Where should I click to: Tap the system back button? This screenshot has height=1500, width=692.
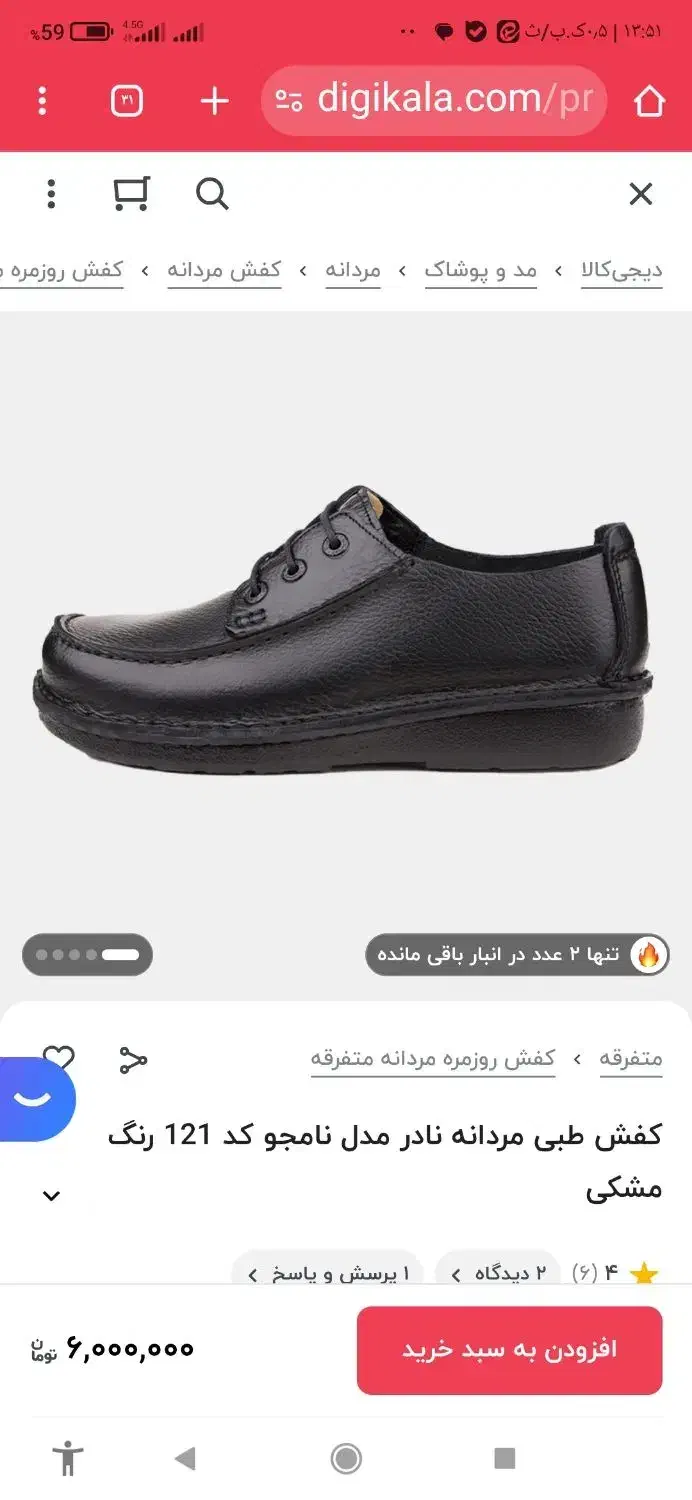(x=185, y=1459)
